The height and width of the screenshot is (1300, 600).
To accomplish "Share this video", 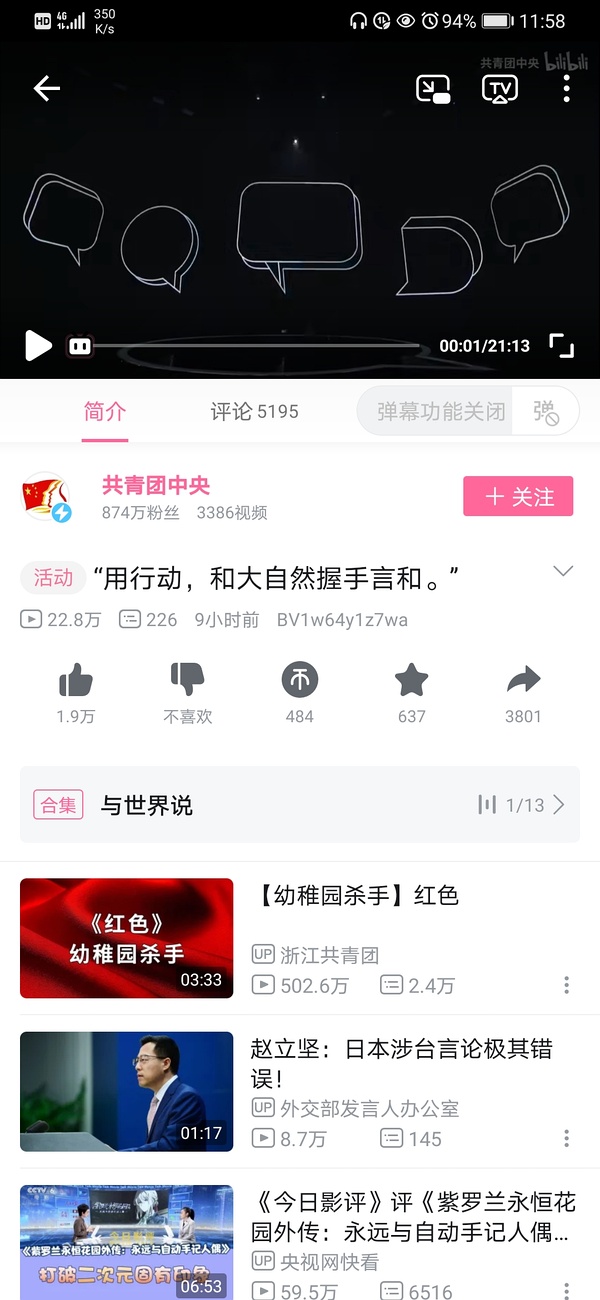I will [x=523, y=682].
